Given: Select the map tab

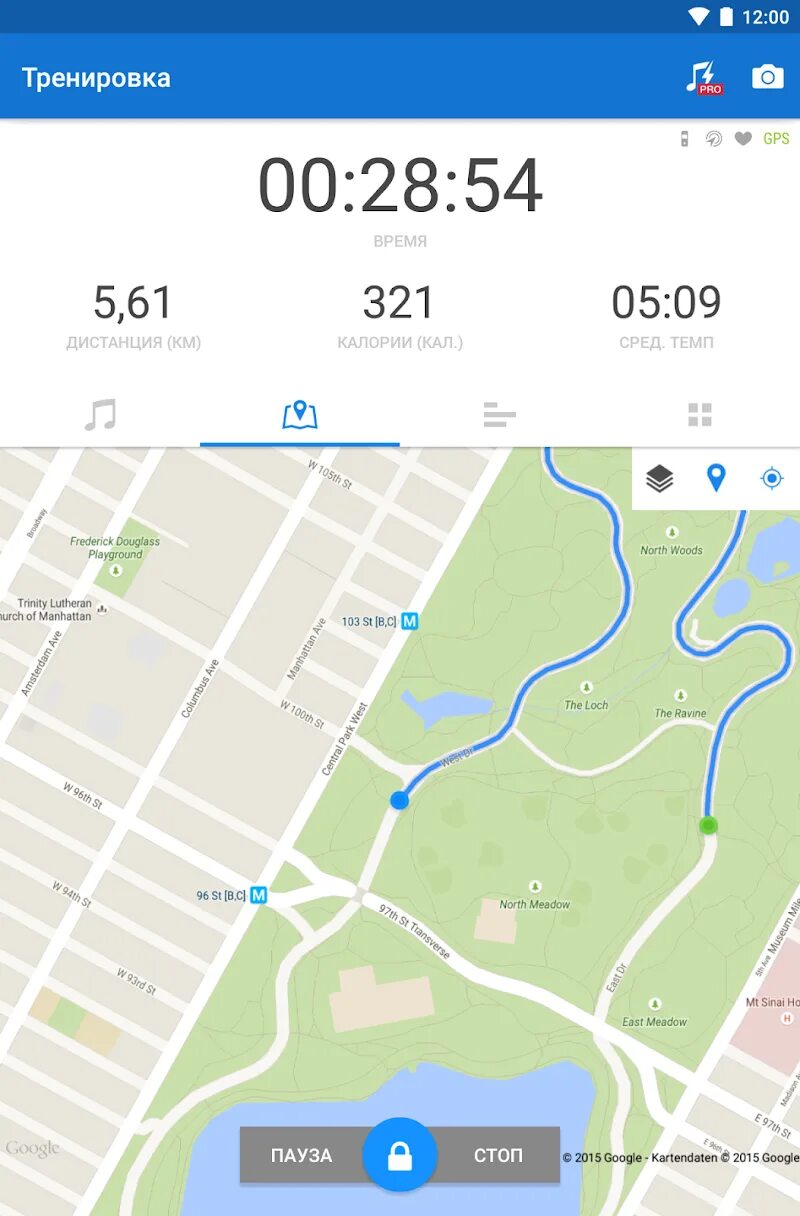Looking at the screenshot, I should (x=300, y=414).
